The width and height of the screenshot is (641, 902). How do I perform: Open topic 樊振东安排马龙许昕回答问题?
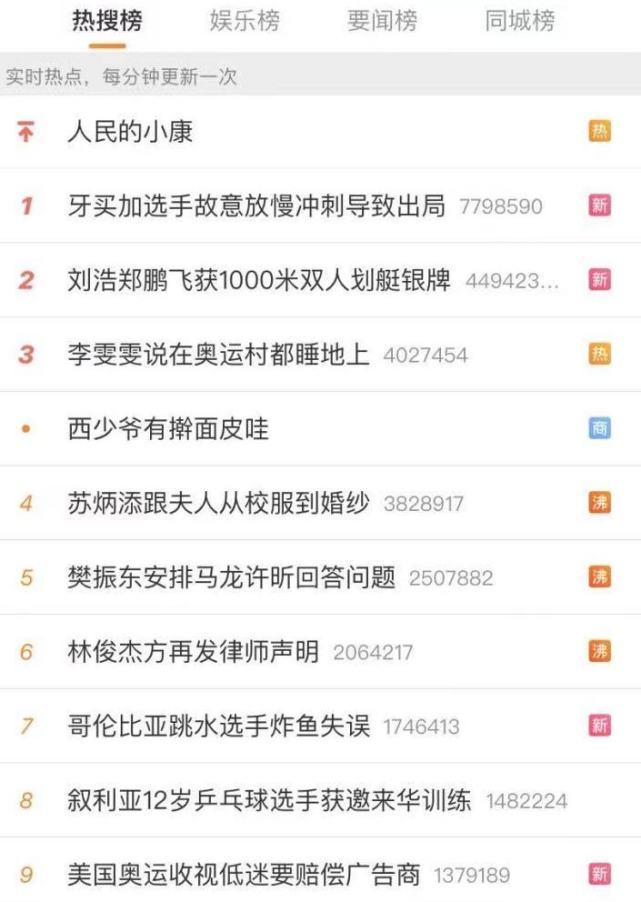pos(231,577)
